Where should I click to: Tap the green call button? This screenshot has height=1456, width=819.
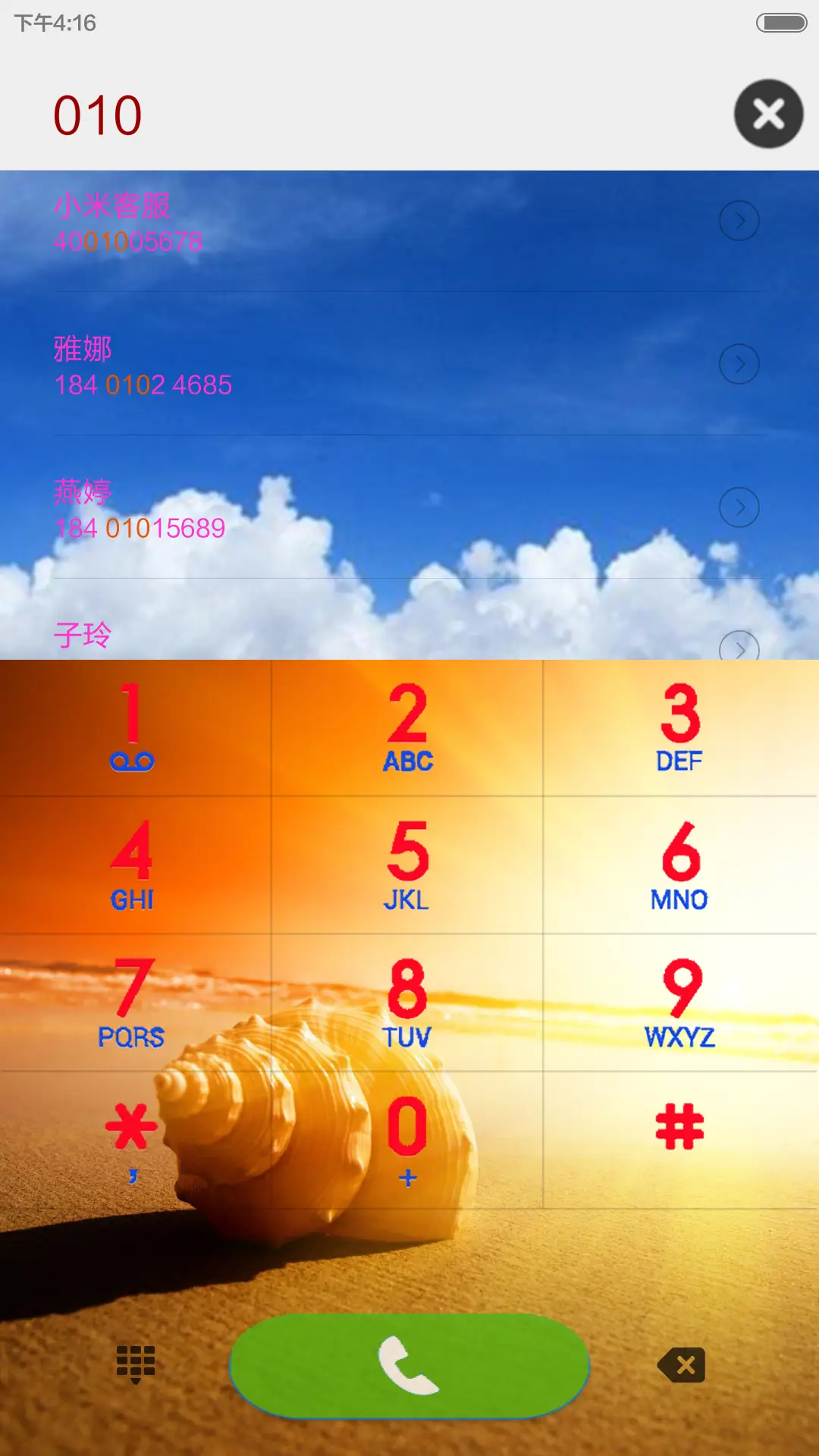[408, 1363]
